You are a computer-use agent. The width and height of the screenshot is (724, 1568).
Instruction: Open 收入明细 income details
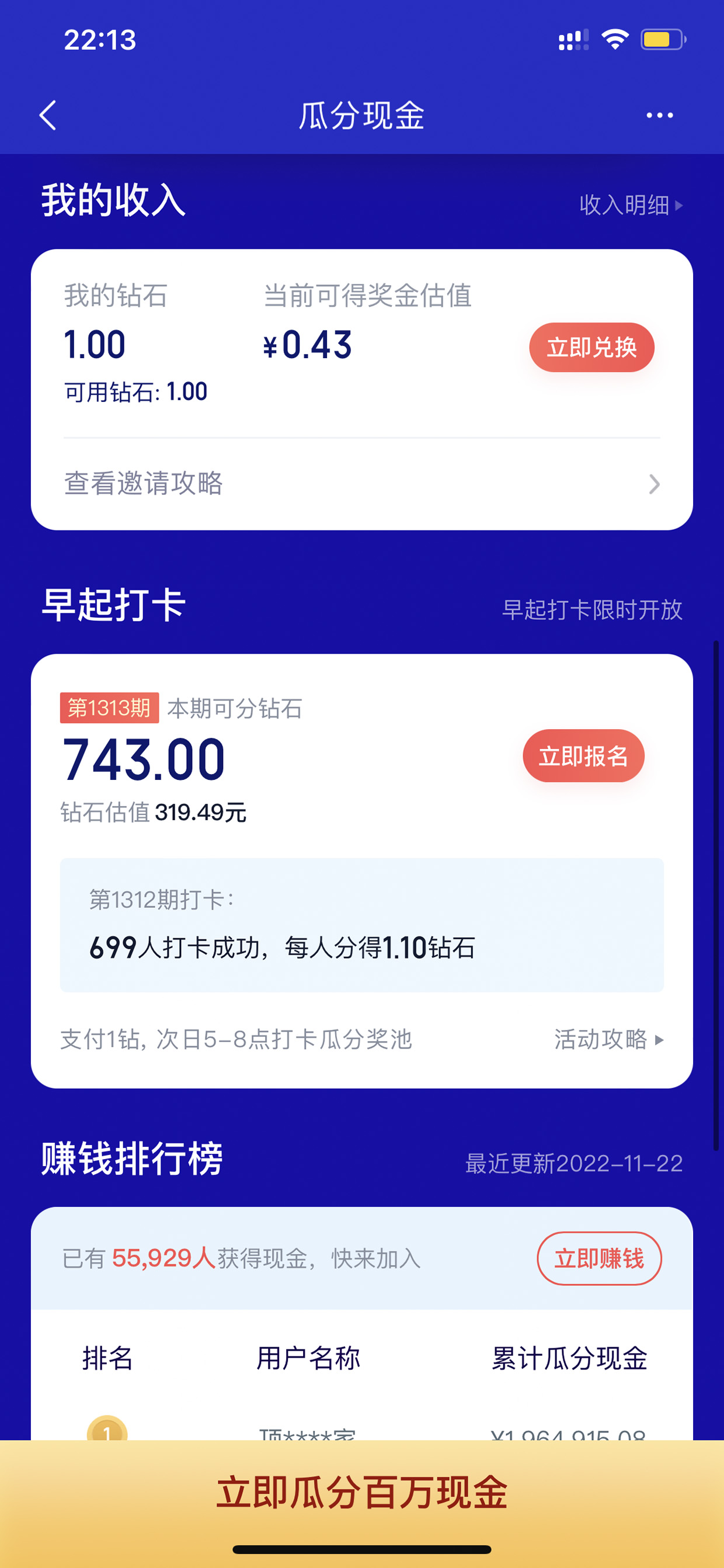(631, 205)
